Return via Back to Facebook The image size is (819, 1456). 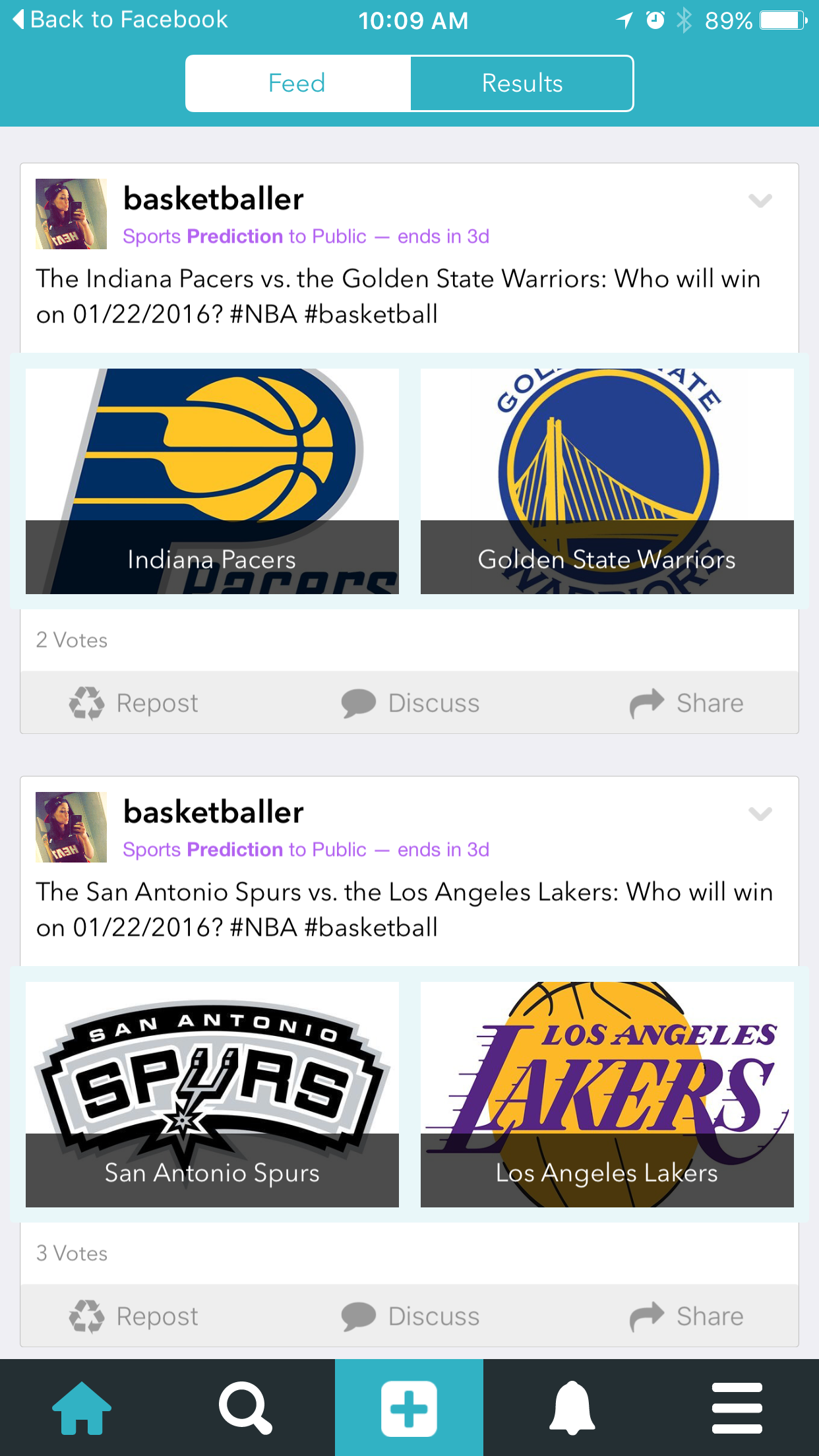point(120,20)
